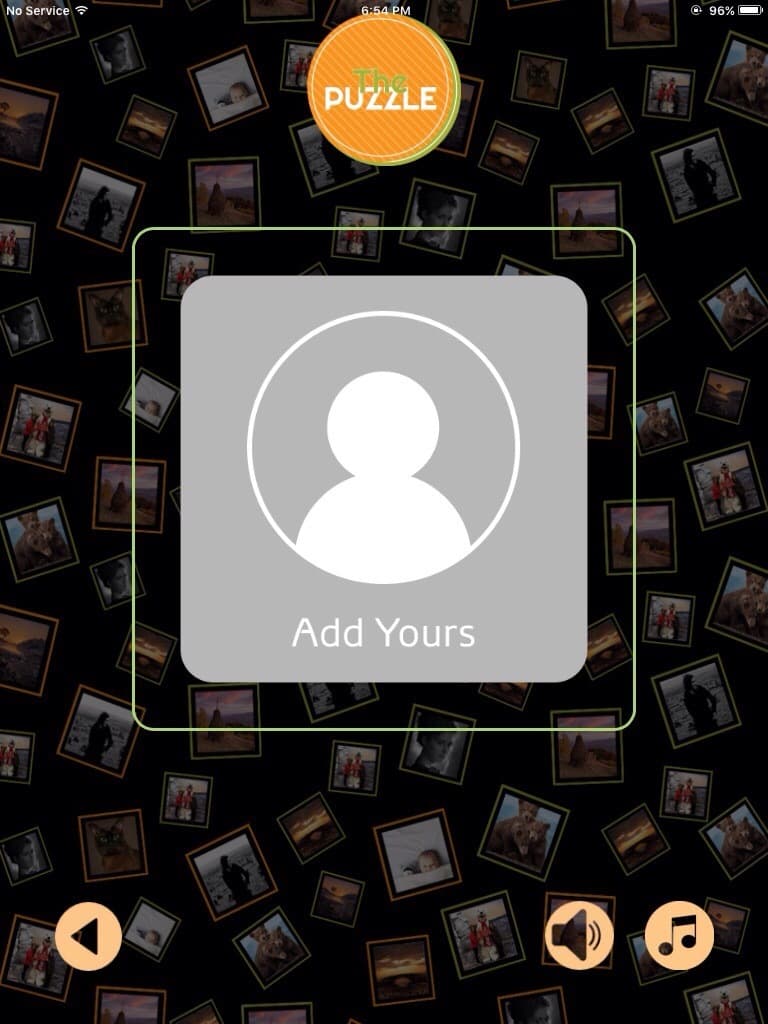Toggle sound effects with the speaker icon
768x1024 pixels.
point(579,935)
